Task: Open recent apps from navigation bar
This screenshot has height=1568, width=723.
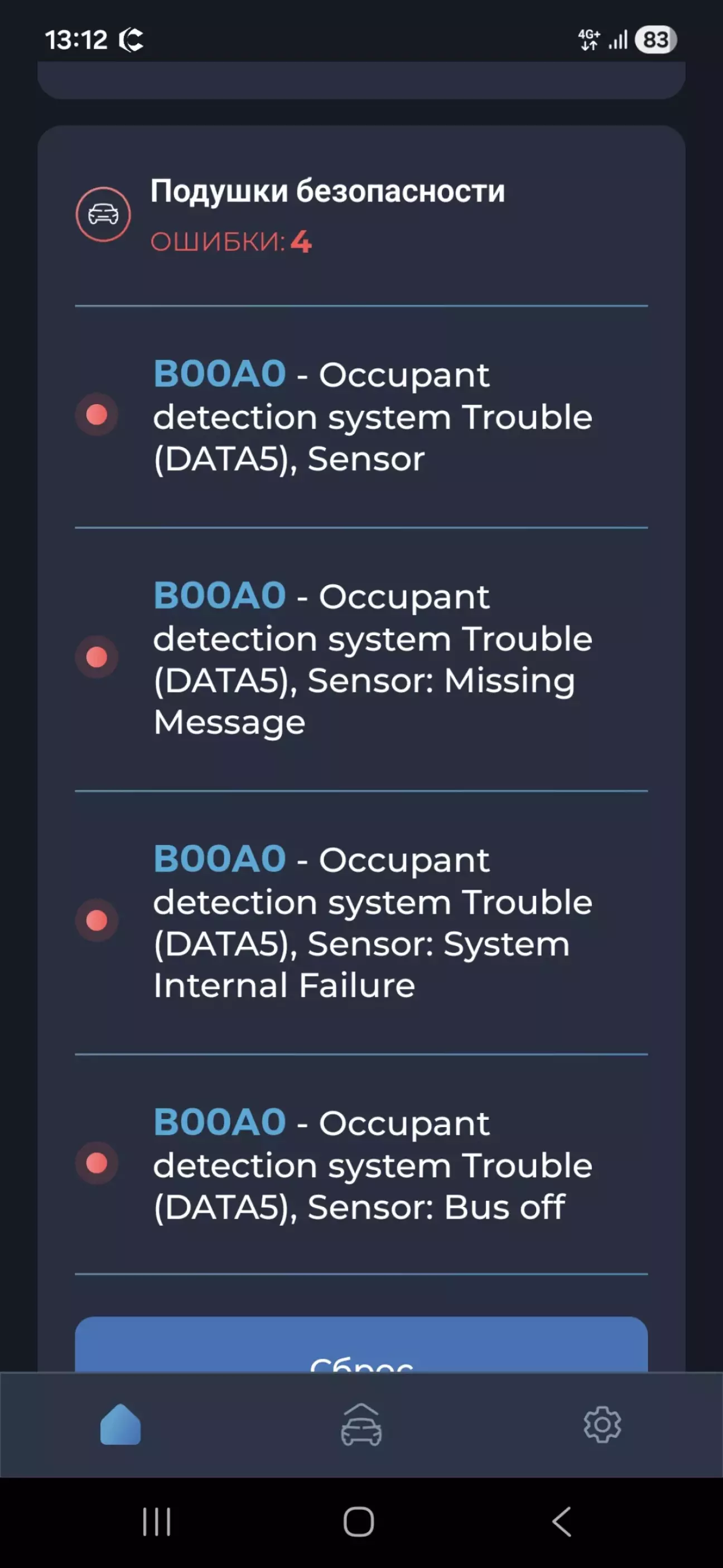Action: [156, 1522]
